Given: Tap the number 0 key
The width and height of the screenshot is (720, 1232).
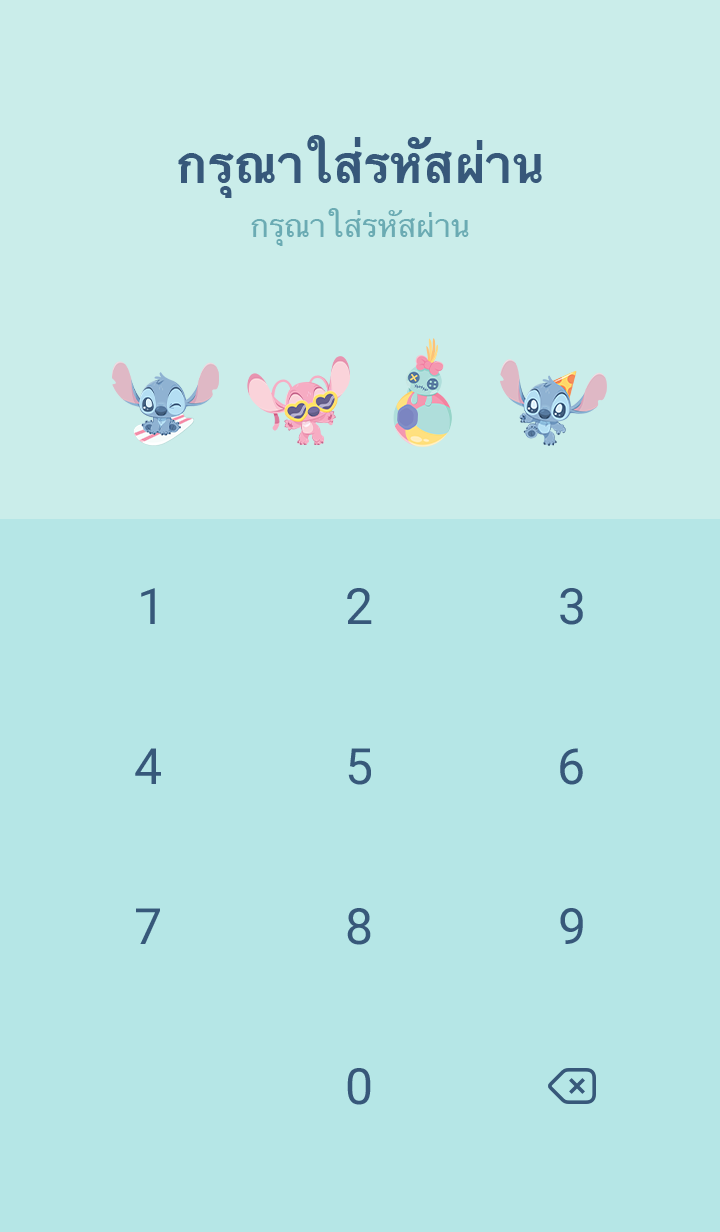Looking at the screenshot, I should (x=359, y=1087).
